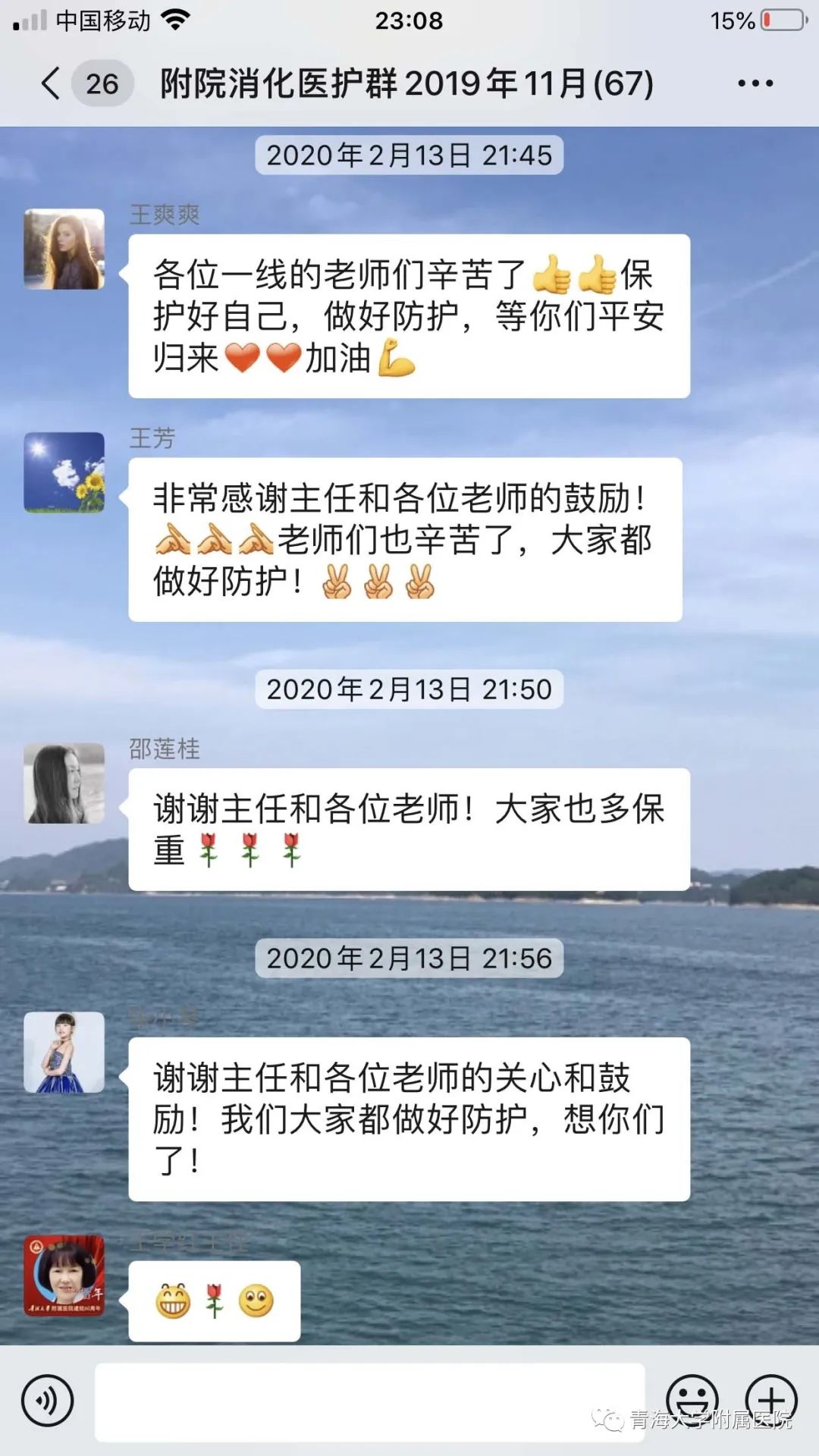The height and width of the screenshot is (1456, 819).
Task: Open the emoji sticker panel
Action: [x=692, y=1401]
